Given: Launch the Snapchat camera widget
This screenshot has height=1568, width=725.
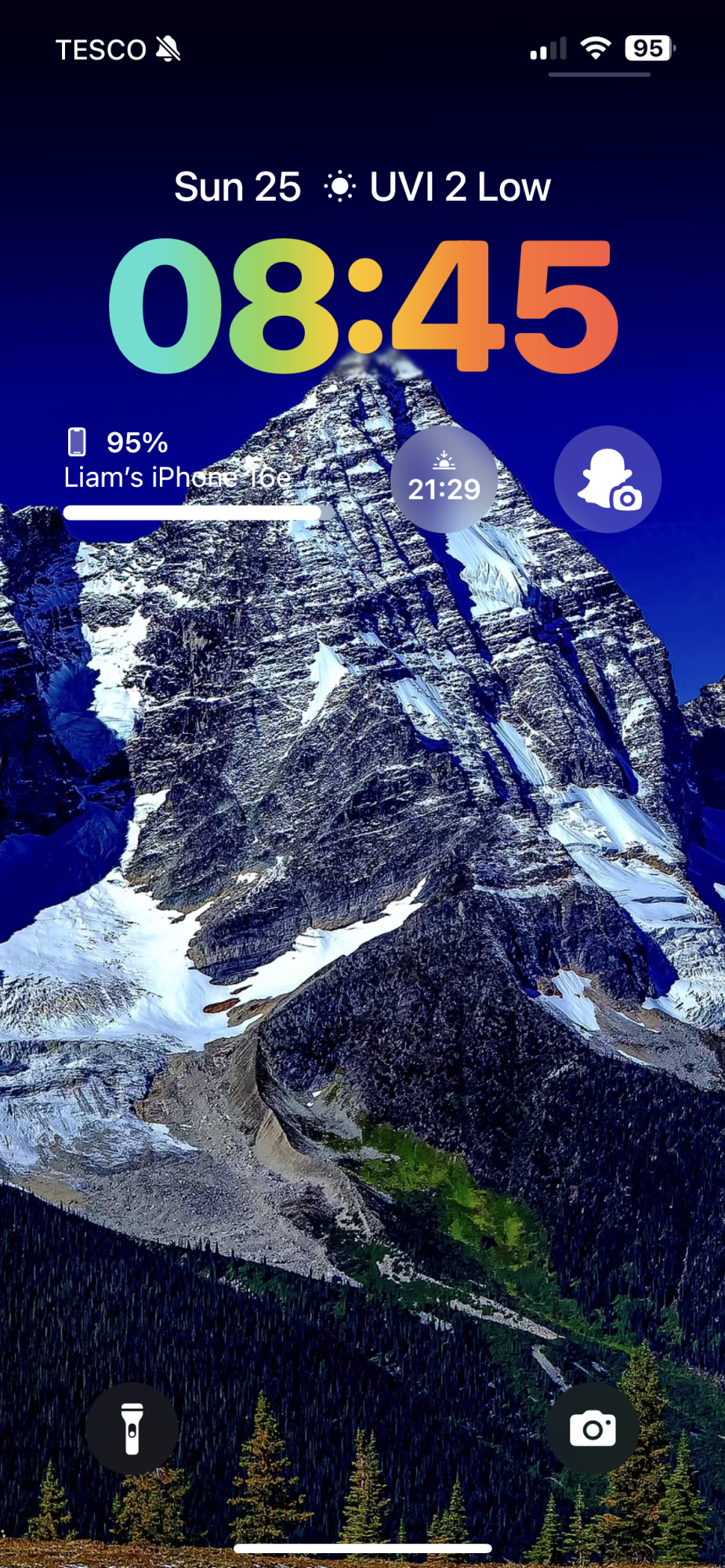Looking at the screenshot, I should point(607,479).
